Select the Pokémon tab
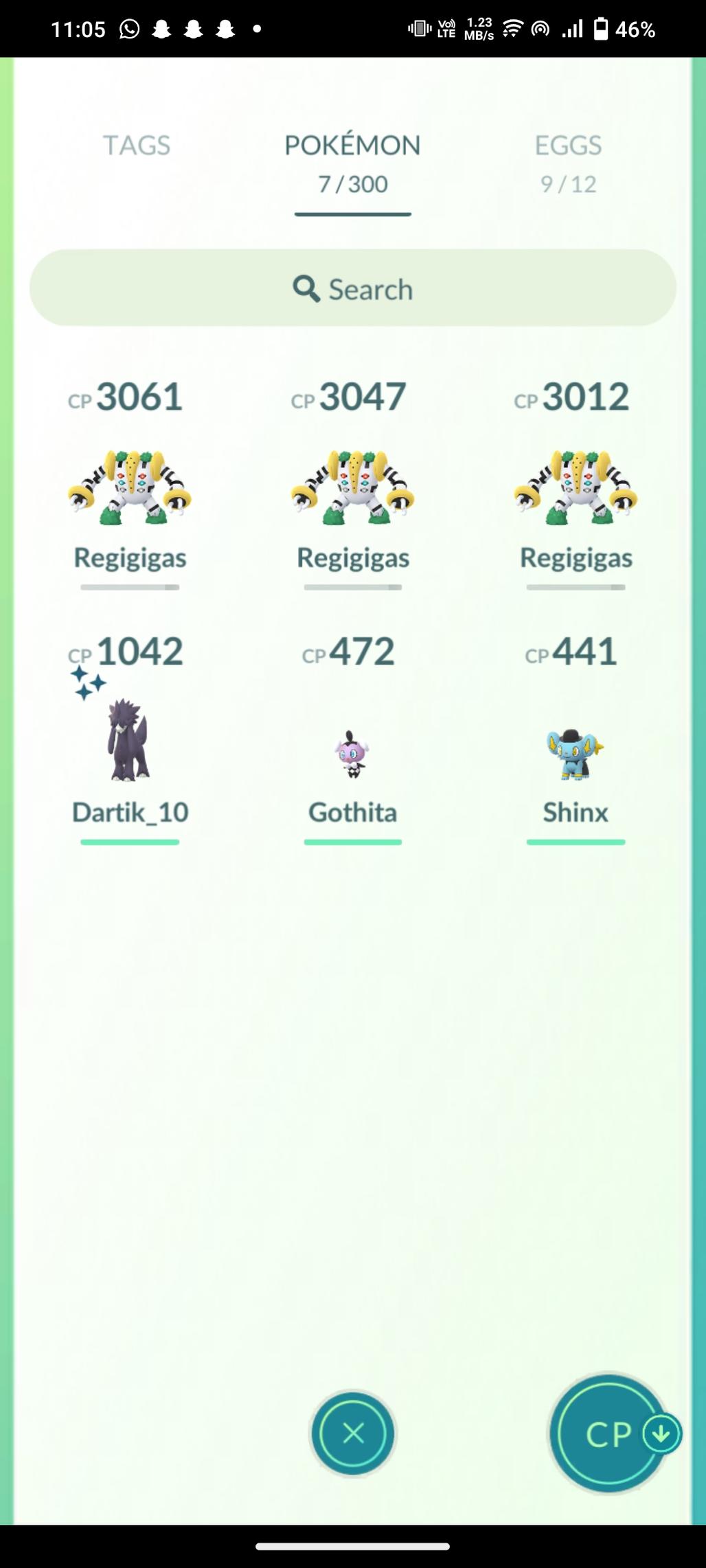 pos(352,163)
